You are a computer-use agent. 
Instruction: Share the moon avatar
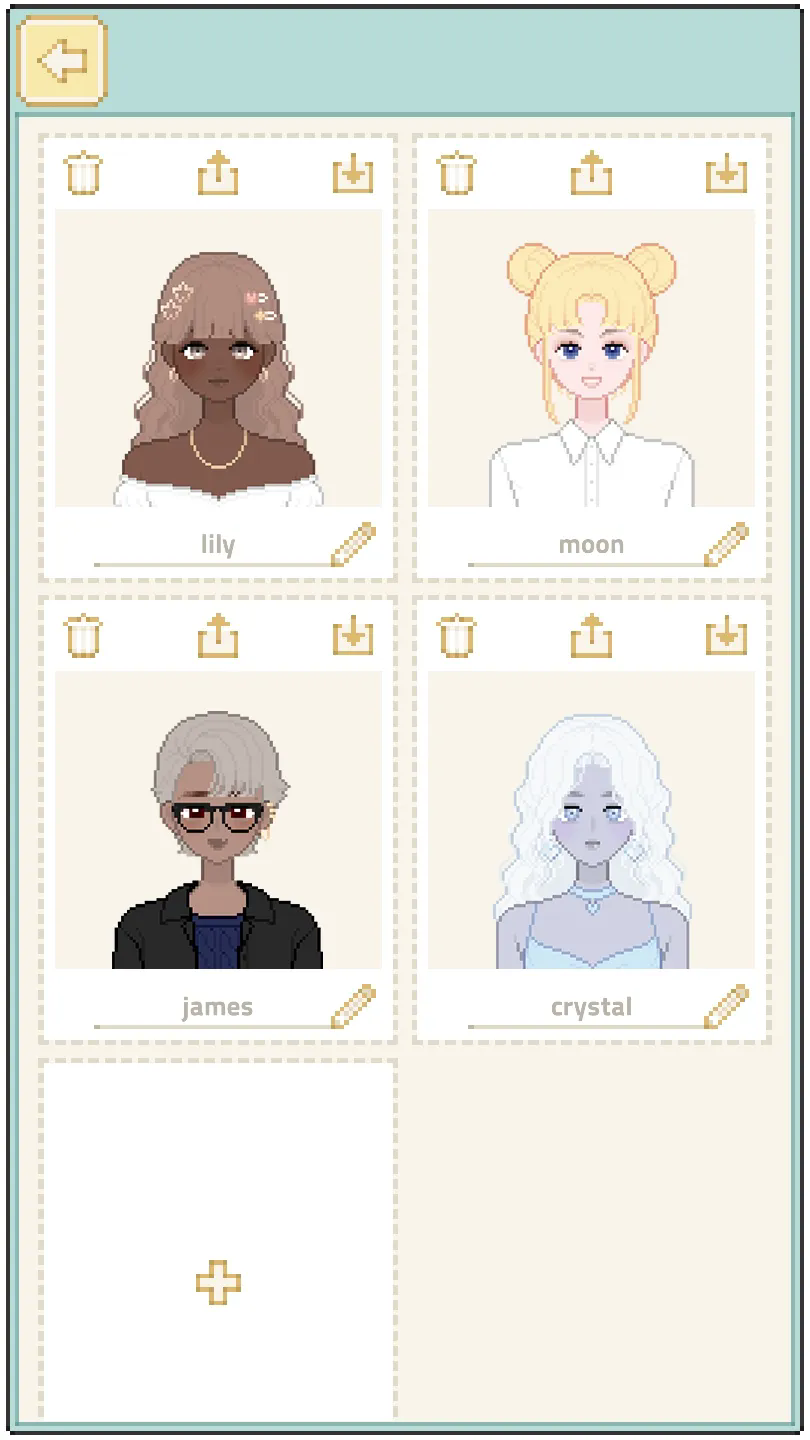point(591,173)
